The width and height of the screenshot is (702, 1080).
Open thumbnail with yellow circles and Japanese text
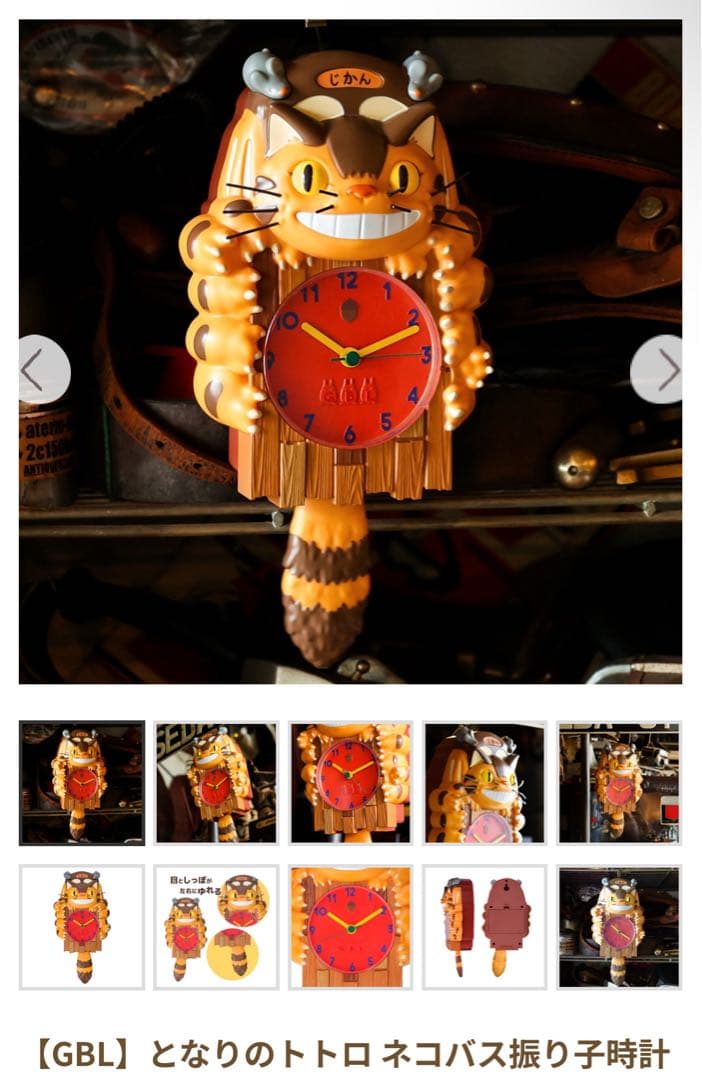point(216,927)
